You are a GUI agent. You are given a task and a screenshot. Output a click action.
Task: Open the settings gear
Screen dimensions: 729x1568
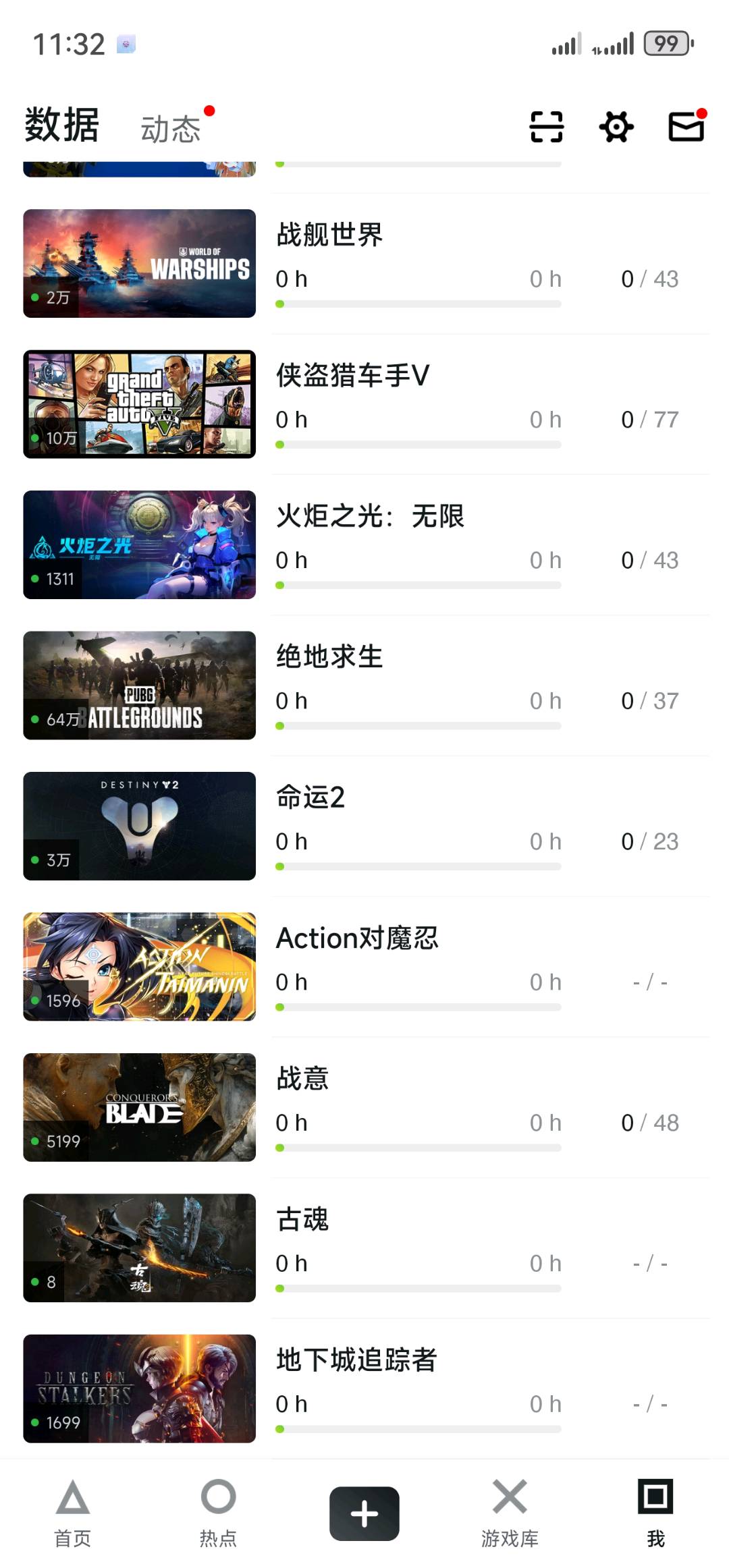pyautogui.click(x=616, y=127)
